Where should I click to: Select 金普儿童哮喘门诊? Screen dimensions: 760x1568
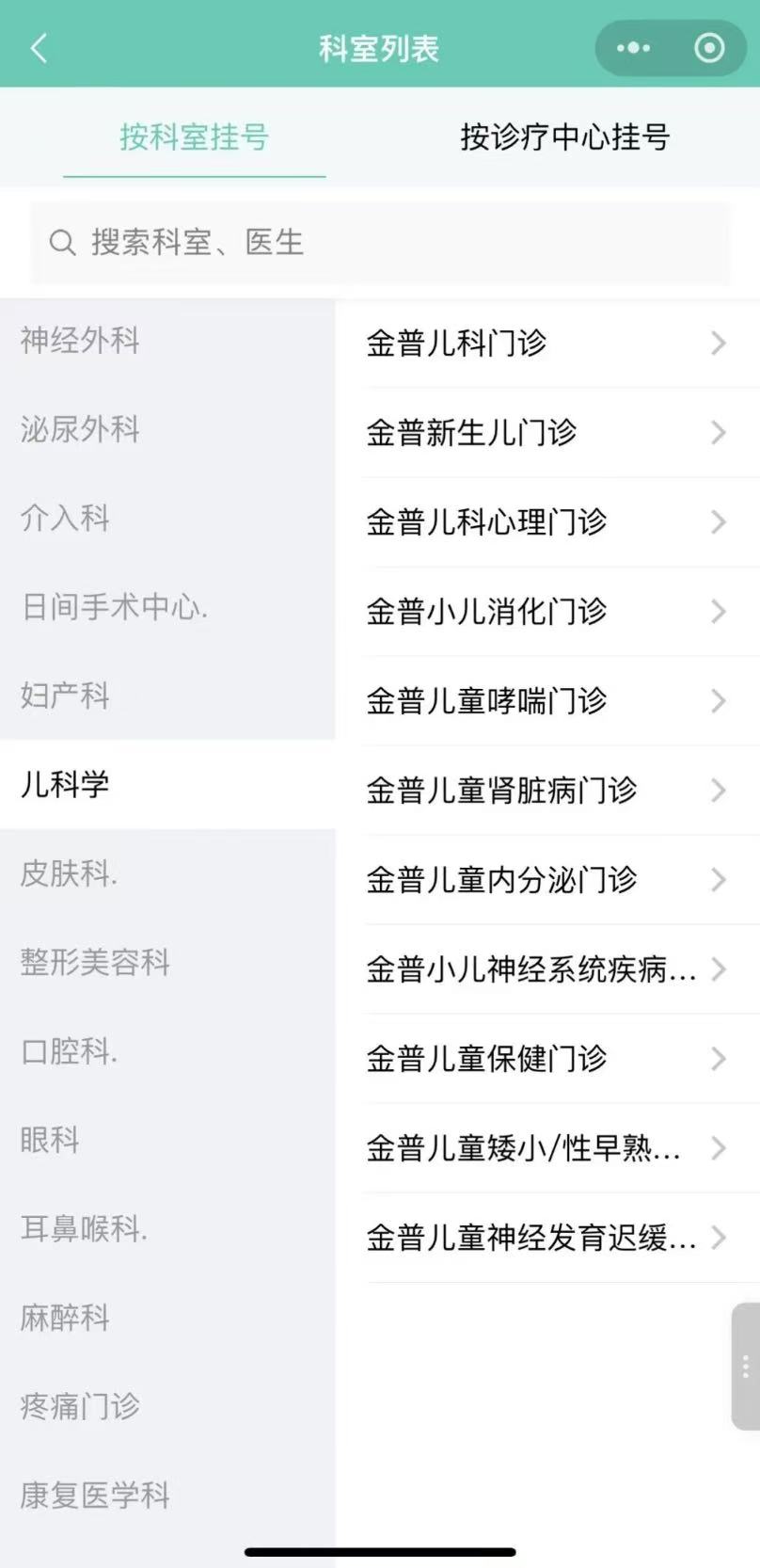pos(546,701)
